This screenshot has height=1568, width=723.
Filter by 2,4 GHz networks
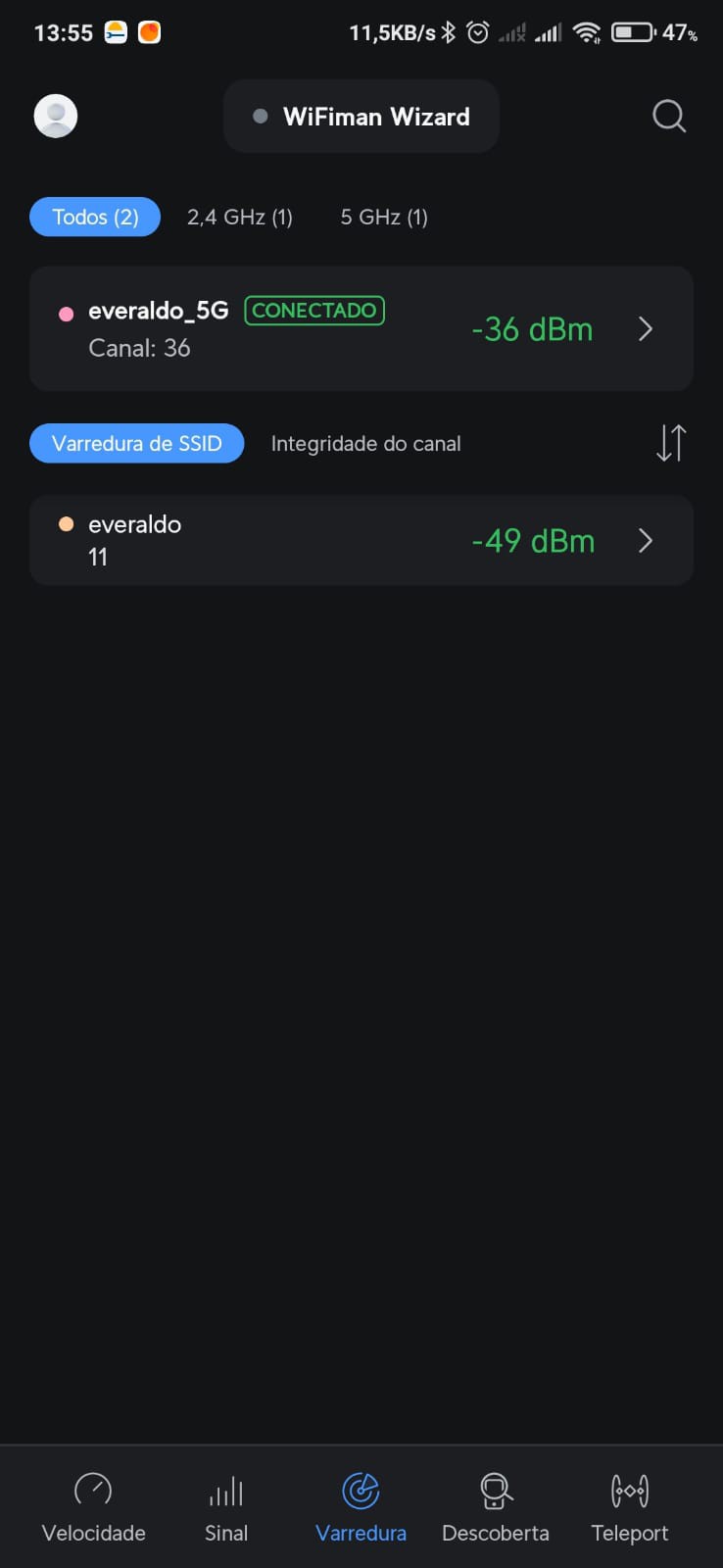point(240,217)
